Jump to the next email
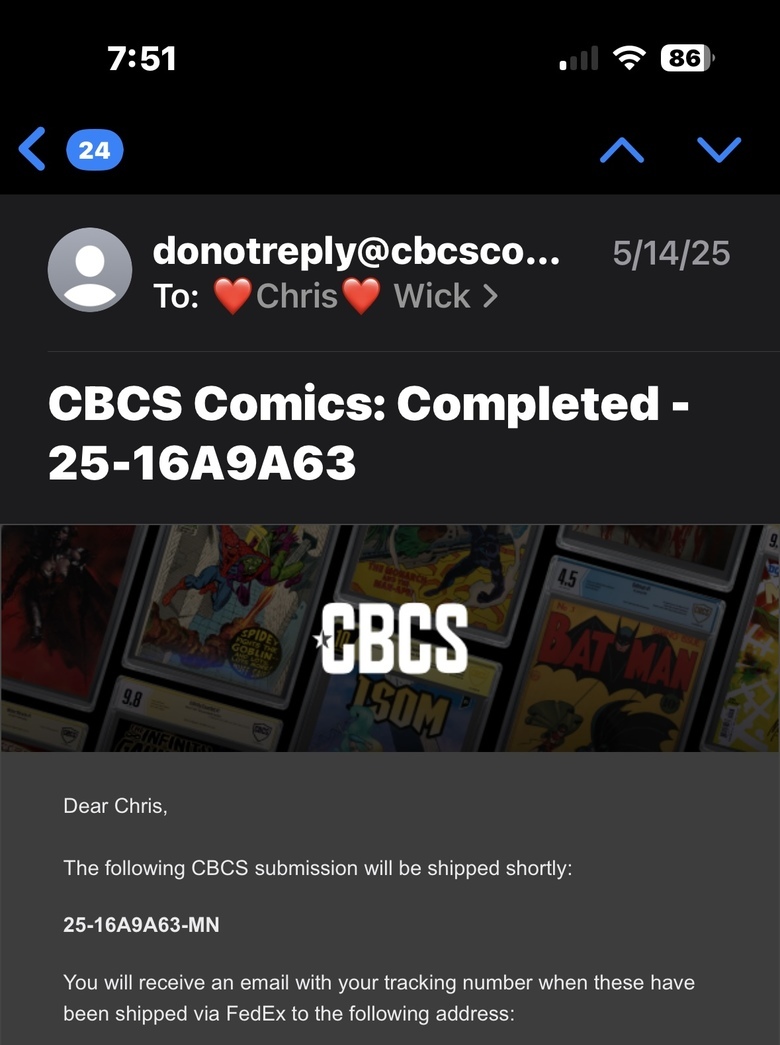Screen dimensions: 780x1045 718,150
